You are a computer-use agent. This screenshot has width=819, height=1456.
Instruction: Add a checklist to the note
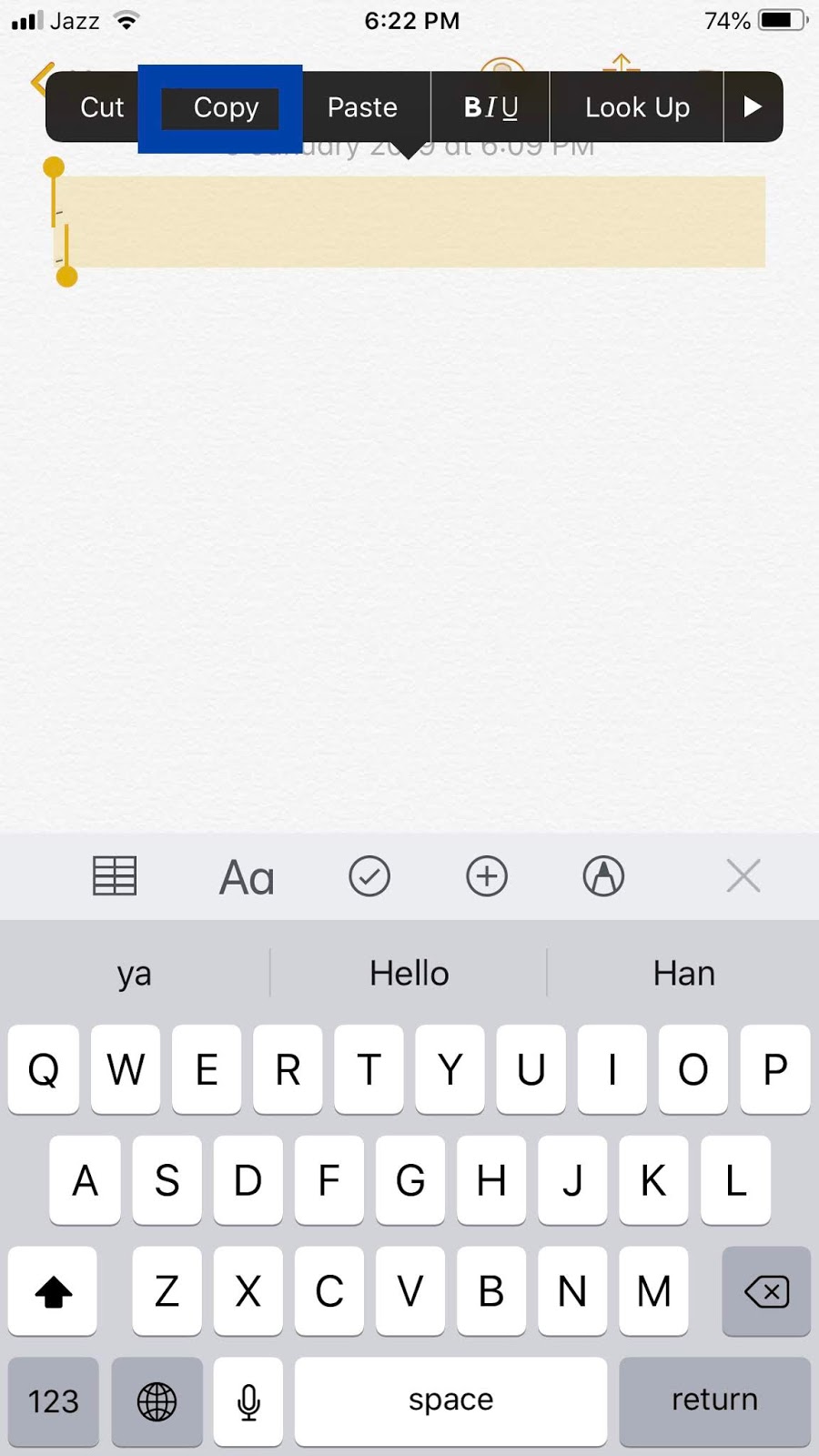[369, 876]
